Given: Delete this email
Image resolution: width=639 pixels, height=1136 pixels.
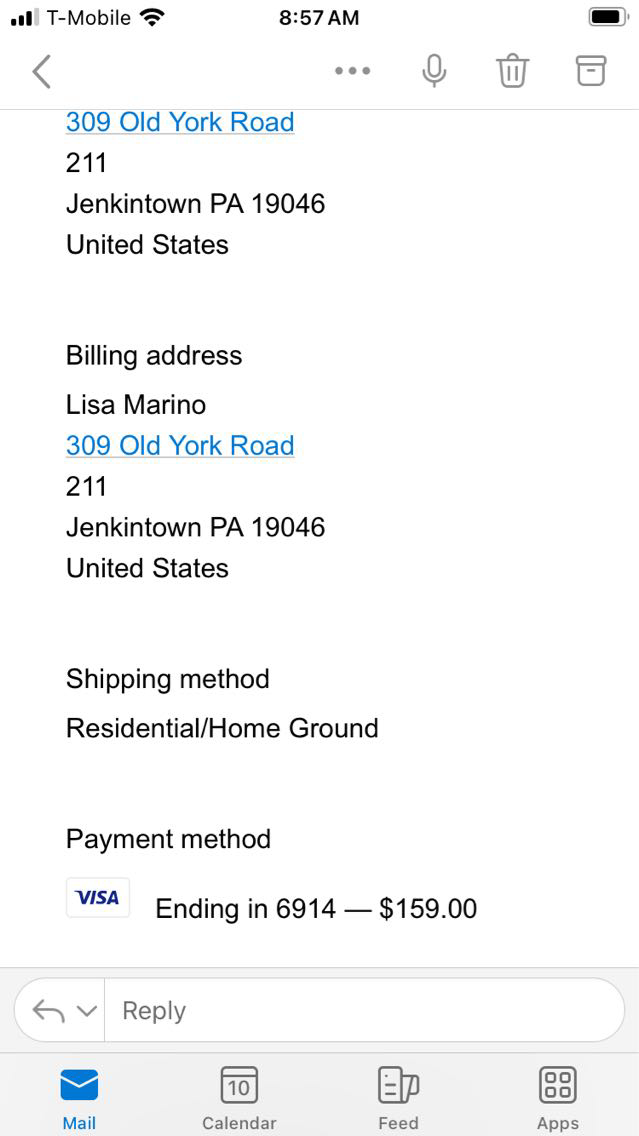Looking at the screenshot, I should (512, 71).
